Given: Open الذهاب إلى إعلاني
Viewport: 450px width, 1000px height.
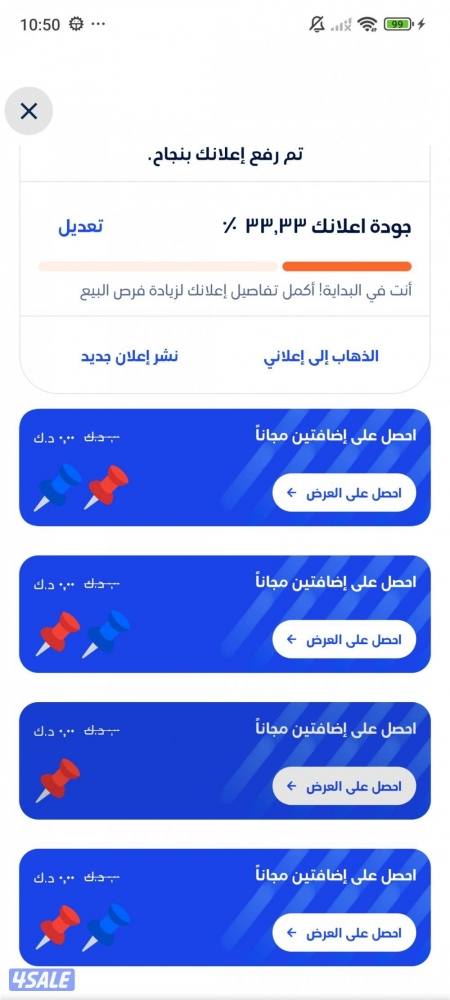Looking at the screenshot, I should point(321,357).
